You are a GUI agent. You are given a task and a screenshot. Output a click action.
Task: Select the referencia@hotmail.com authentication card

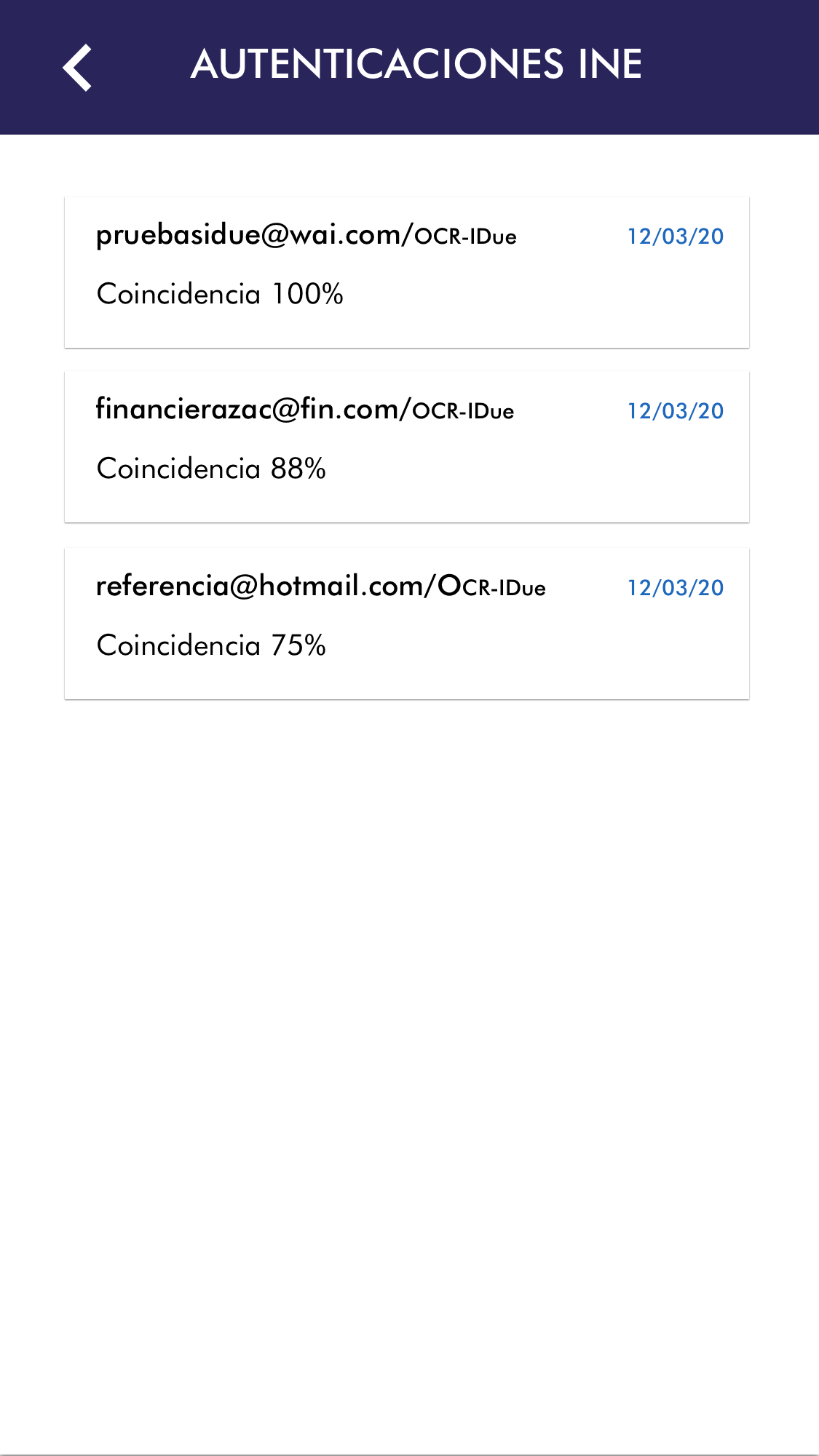point(406,623)
